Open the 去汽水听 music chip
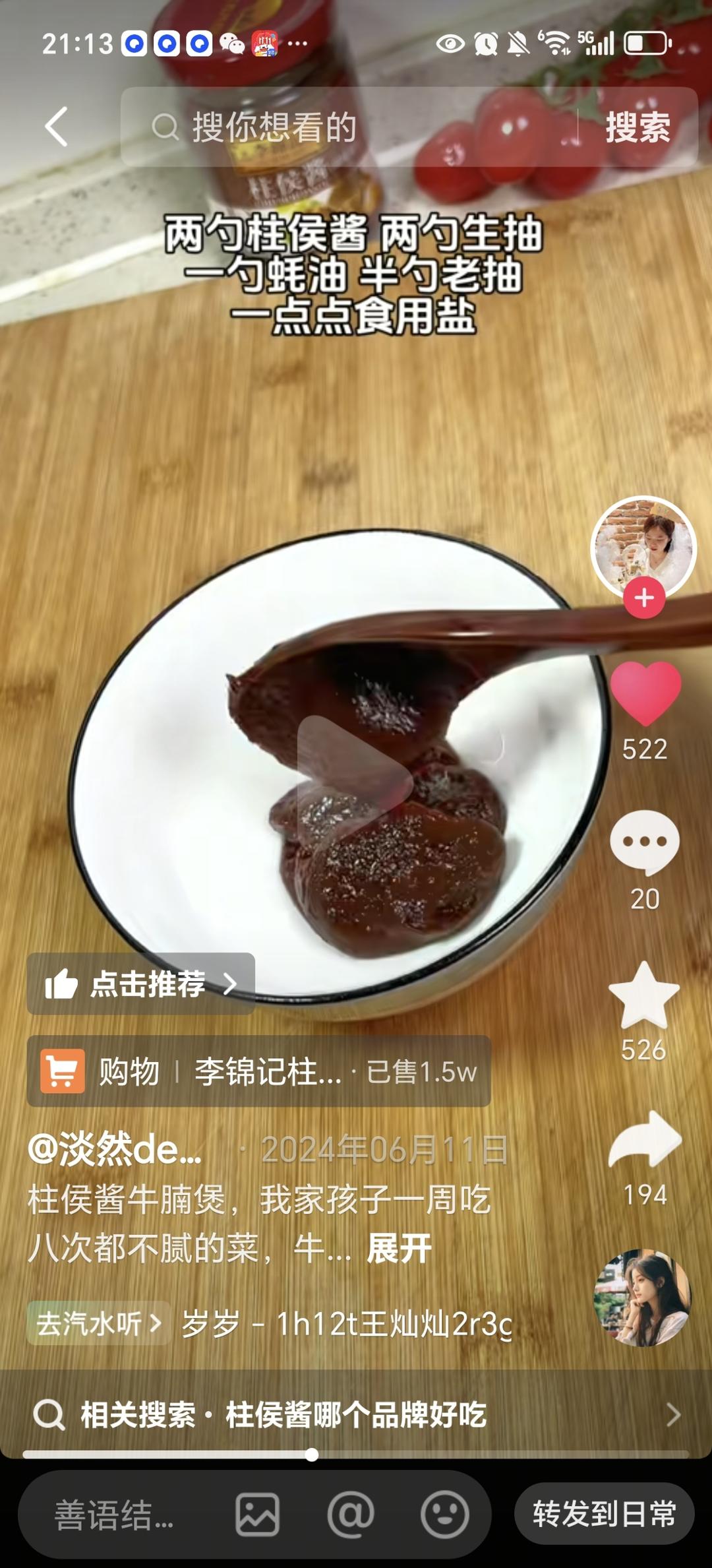712x1568 pixels. click(x=99, y=1323)
